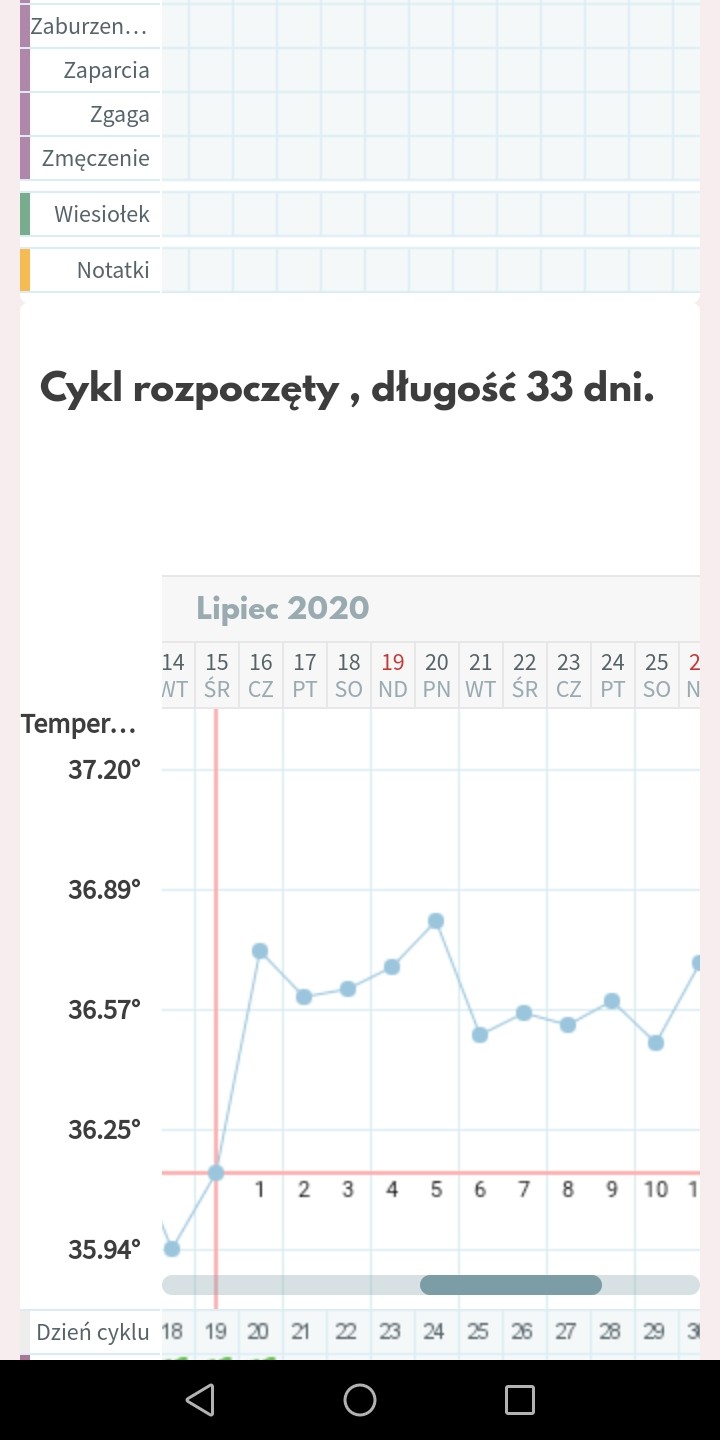The width and height of the screenshot is (720, 1440).
Task: Tap the temperature point for 25 SO
Action: 656,1043
